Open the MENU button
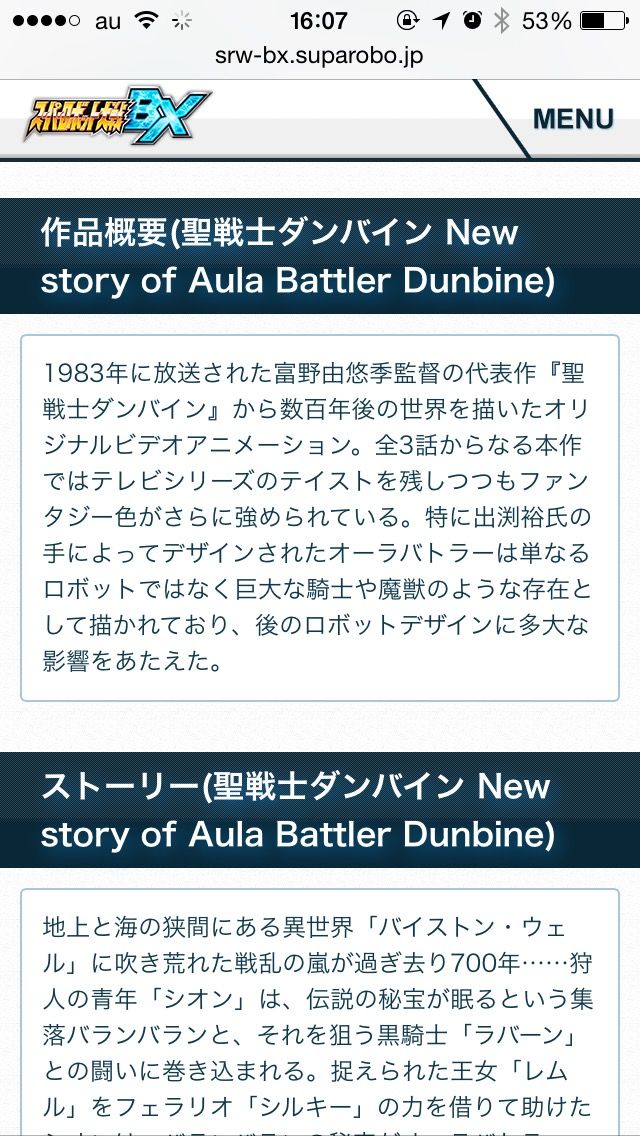Screen dimensions: 640x1136 point(573,119)
